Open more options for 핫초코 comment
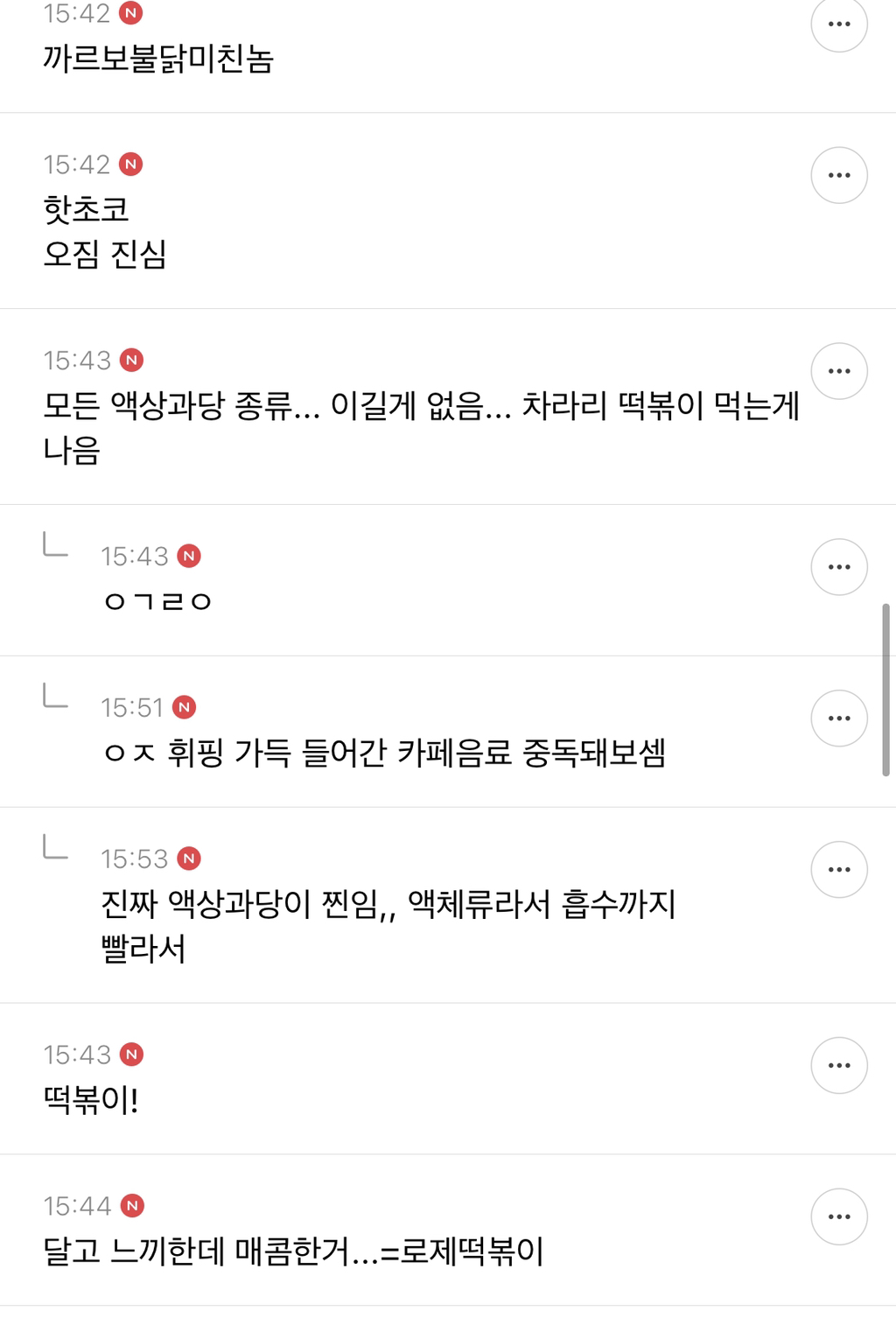The image size is (896, 1325). 838,175
